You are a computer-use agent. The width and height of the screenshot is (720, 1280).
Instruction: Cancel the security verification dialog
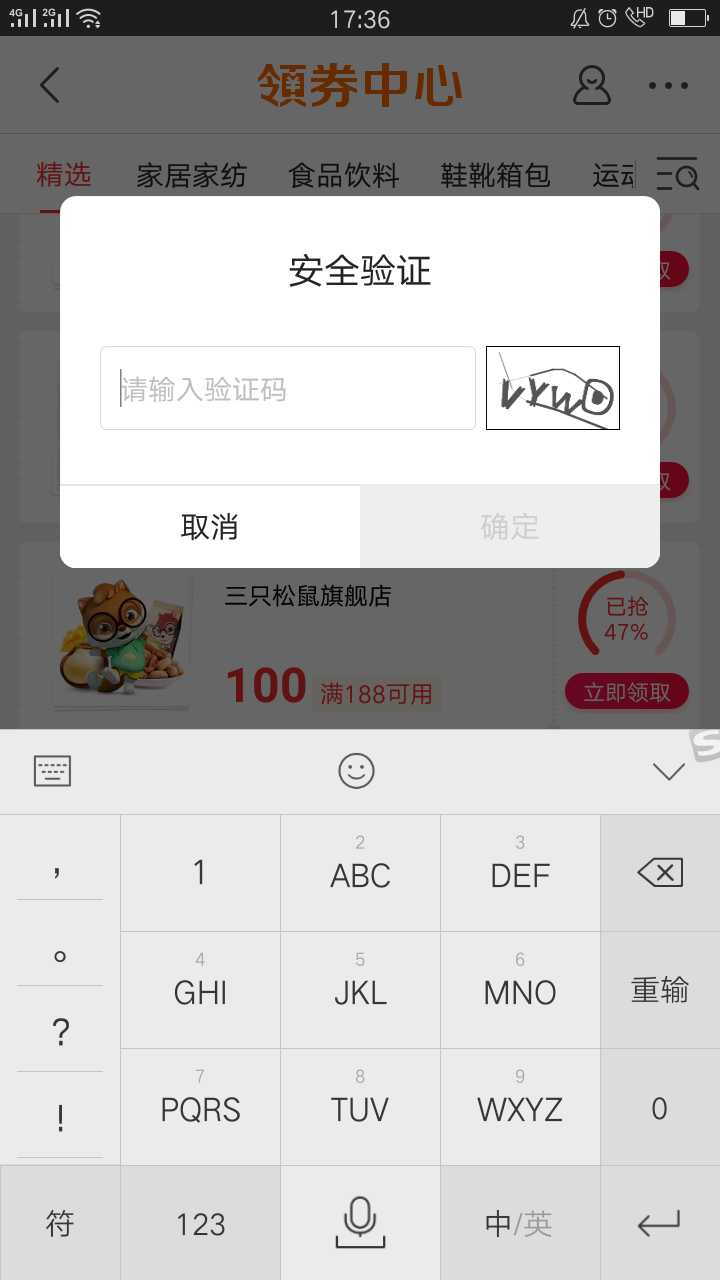click(x=210, y=526)
